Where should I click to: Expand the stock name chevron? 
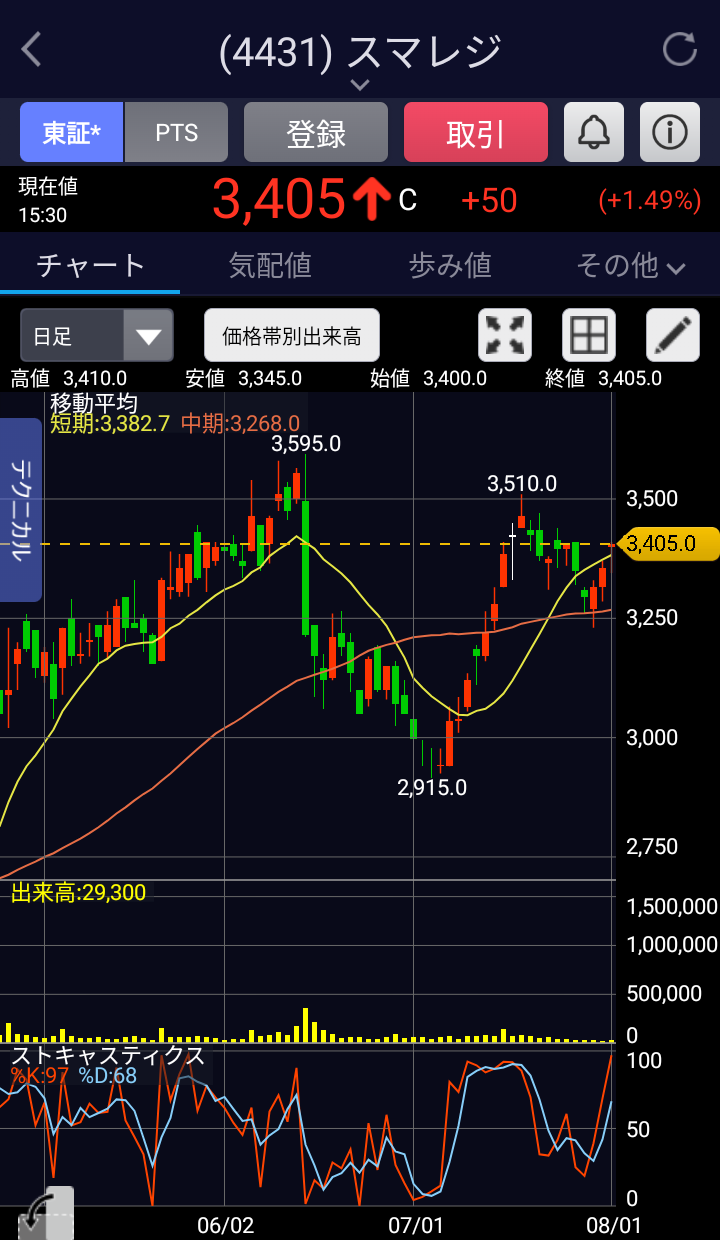(360, 85)
